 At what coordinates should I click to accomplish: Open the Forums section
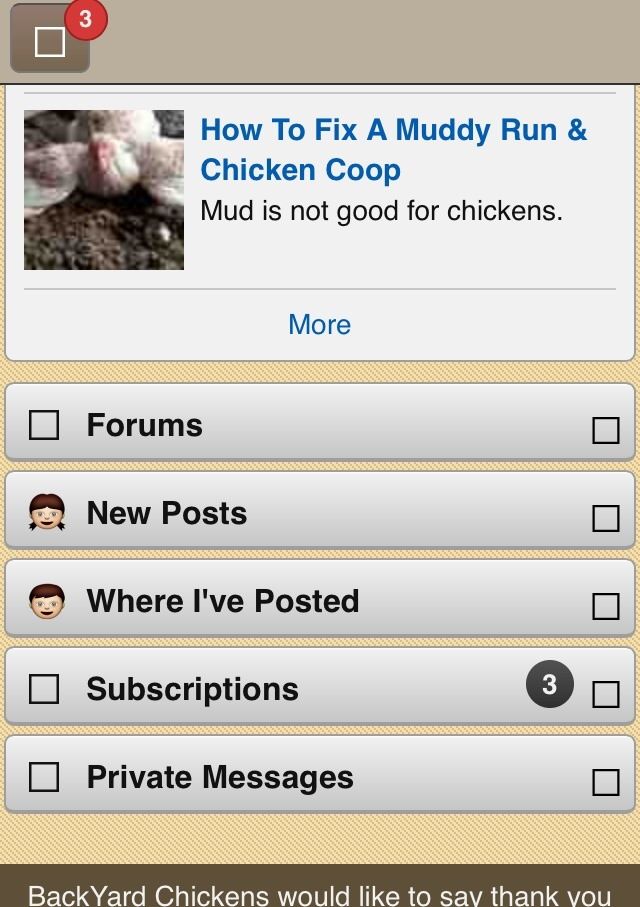click(x=319, y=425)
